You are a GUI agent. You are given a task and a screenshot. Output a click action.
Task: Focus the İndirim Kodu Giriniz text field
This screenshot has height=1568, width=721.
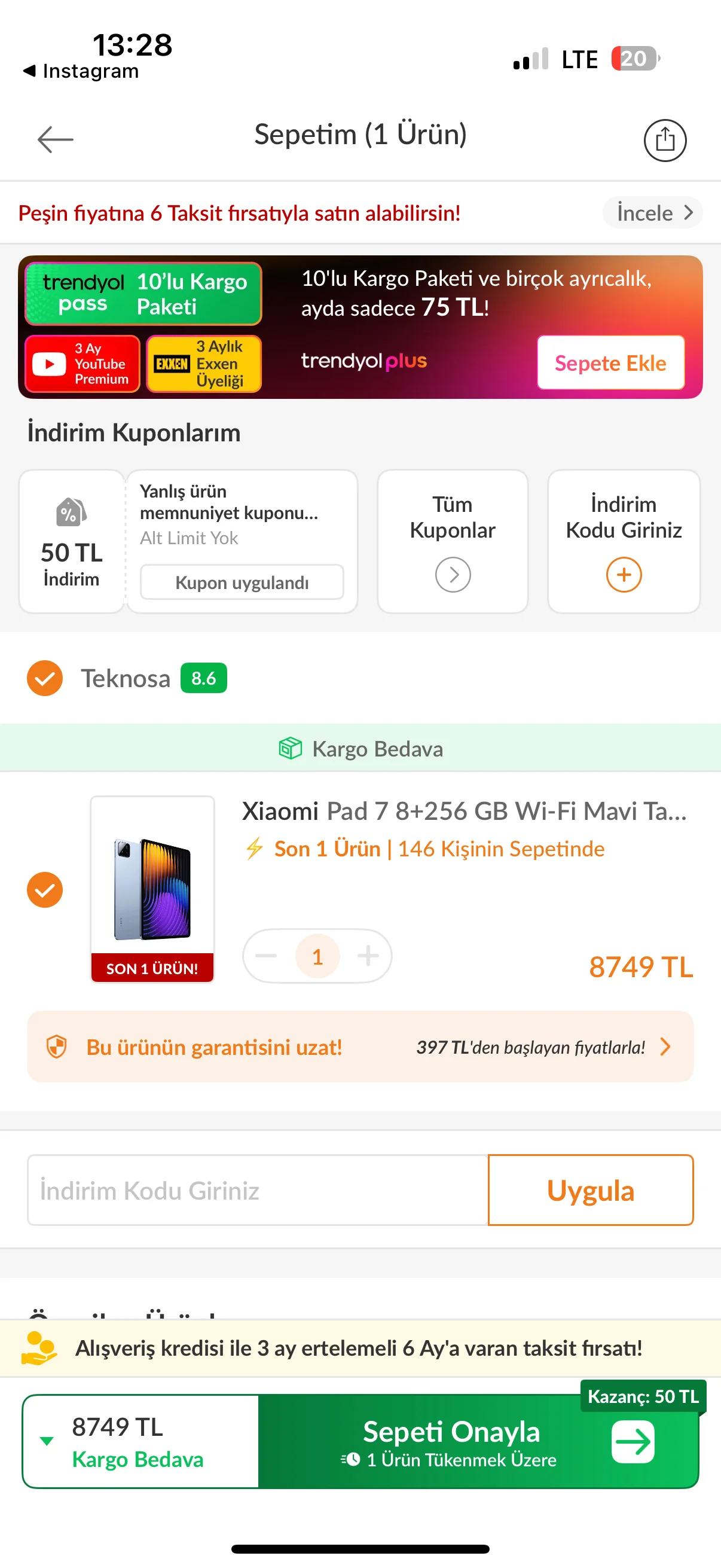tap(257, 1190)
